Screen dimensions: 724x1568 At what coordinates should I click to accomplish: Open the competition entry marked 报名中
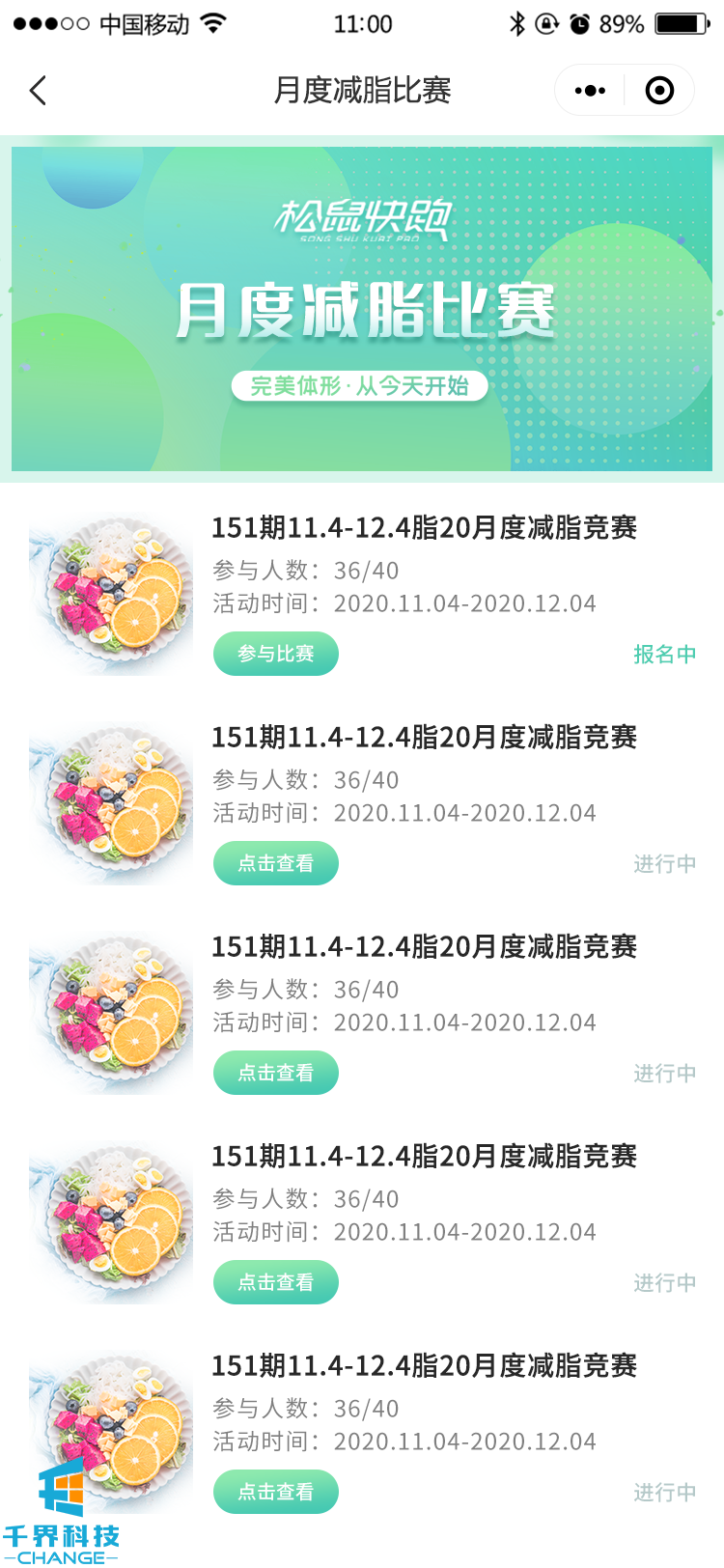click(425, 528)
